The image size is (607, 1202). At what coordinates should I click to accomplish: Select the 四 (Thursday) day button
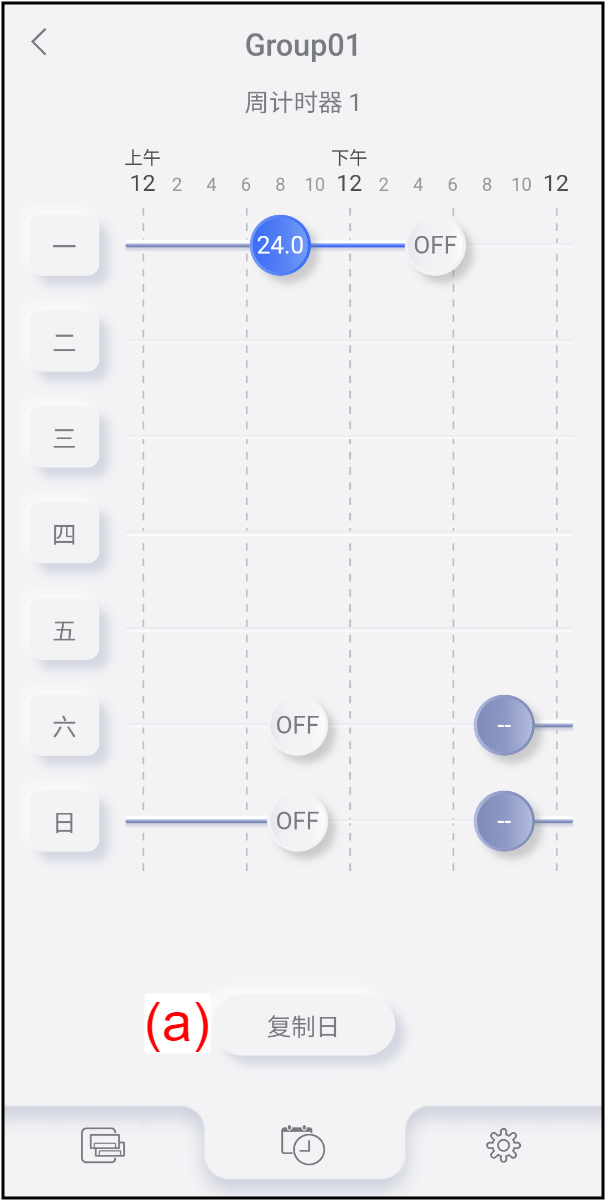pyautogui.click(x=64, y=534)
